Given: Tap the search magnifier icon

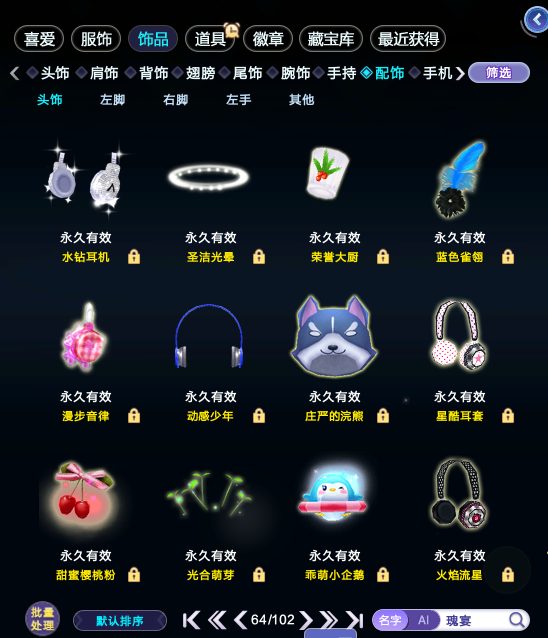Looking at the screenshot, I should 517,620.
